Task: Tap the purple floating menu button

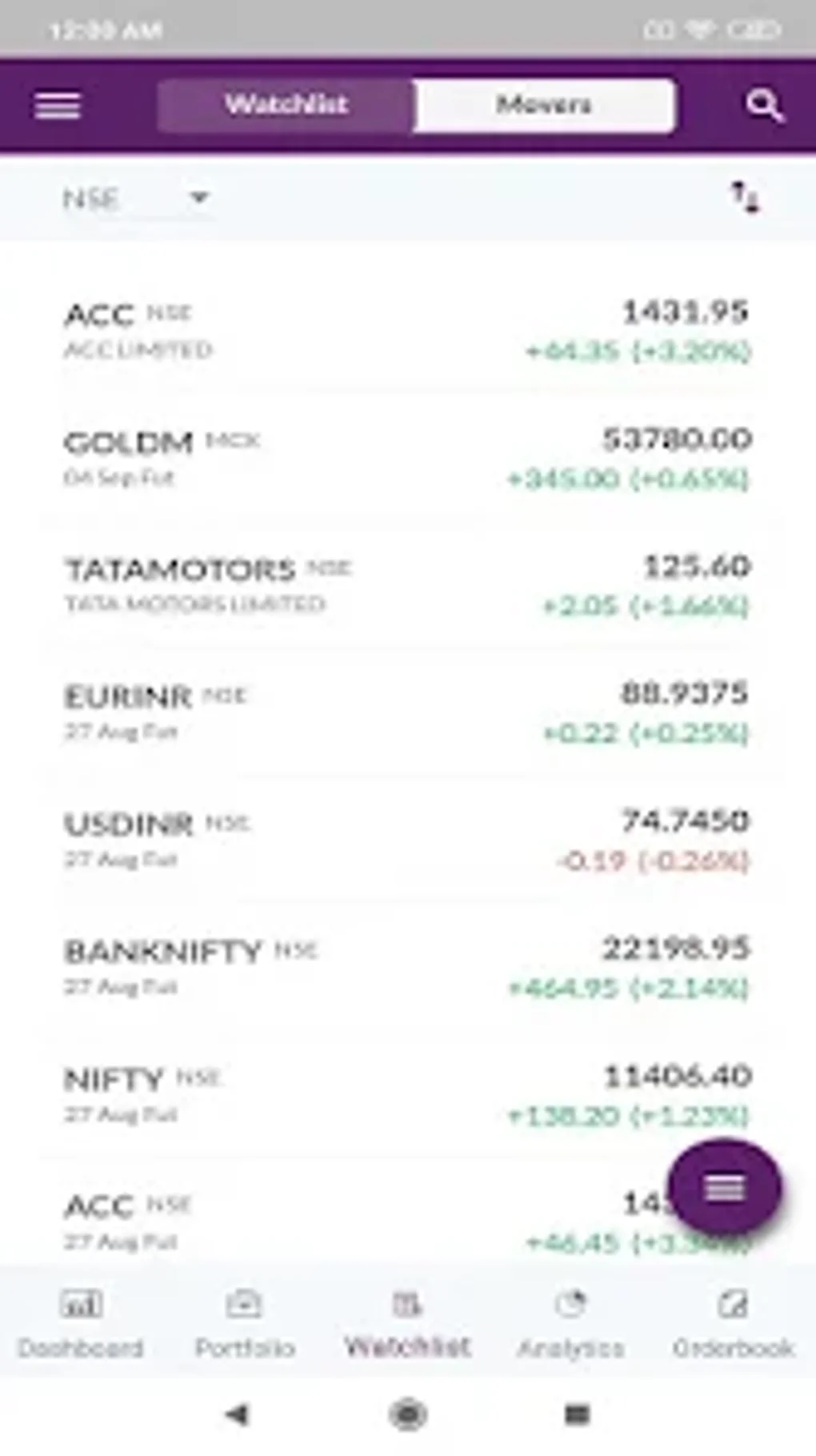Action: pos(725,1188)
